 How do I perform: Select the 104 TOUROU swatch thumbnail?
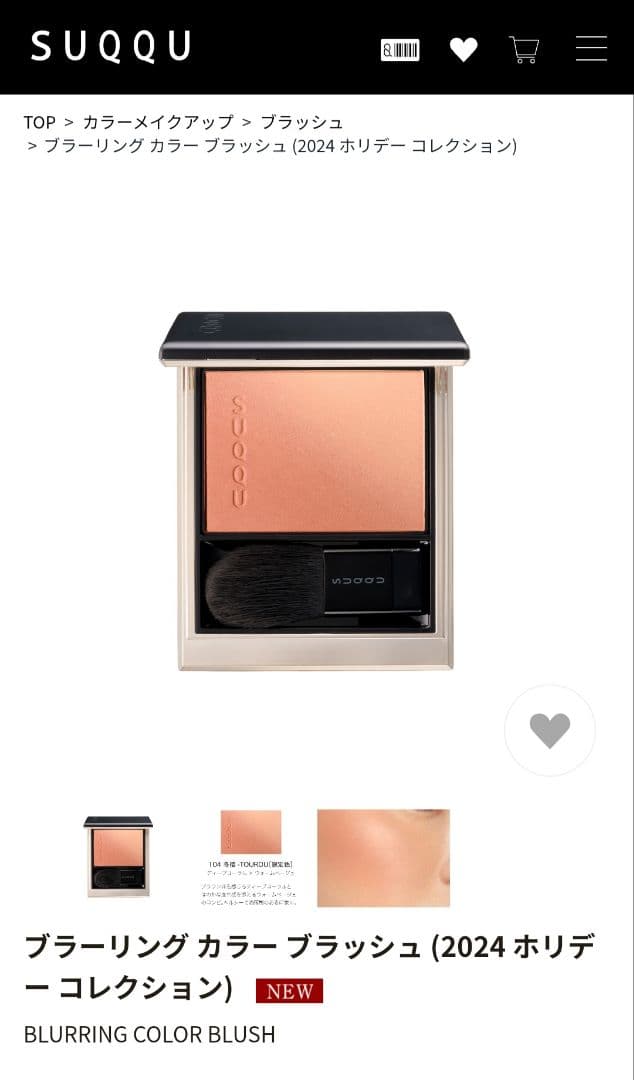coord(251,856)
